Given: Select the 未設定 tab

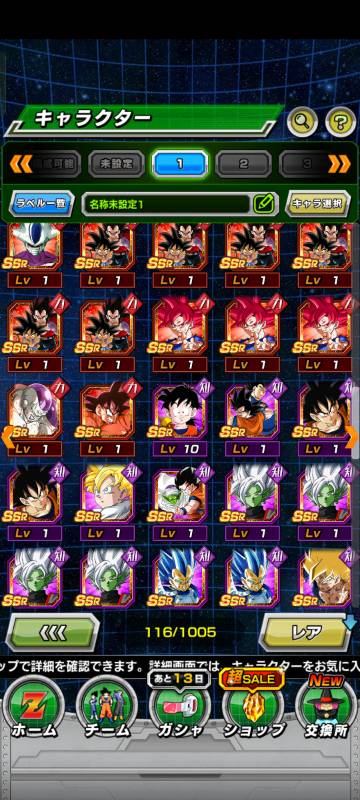Looking at the screenshot, I should 116,164.
